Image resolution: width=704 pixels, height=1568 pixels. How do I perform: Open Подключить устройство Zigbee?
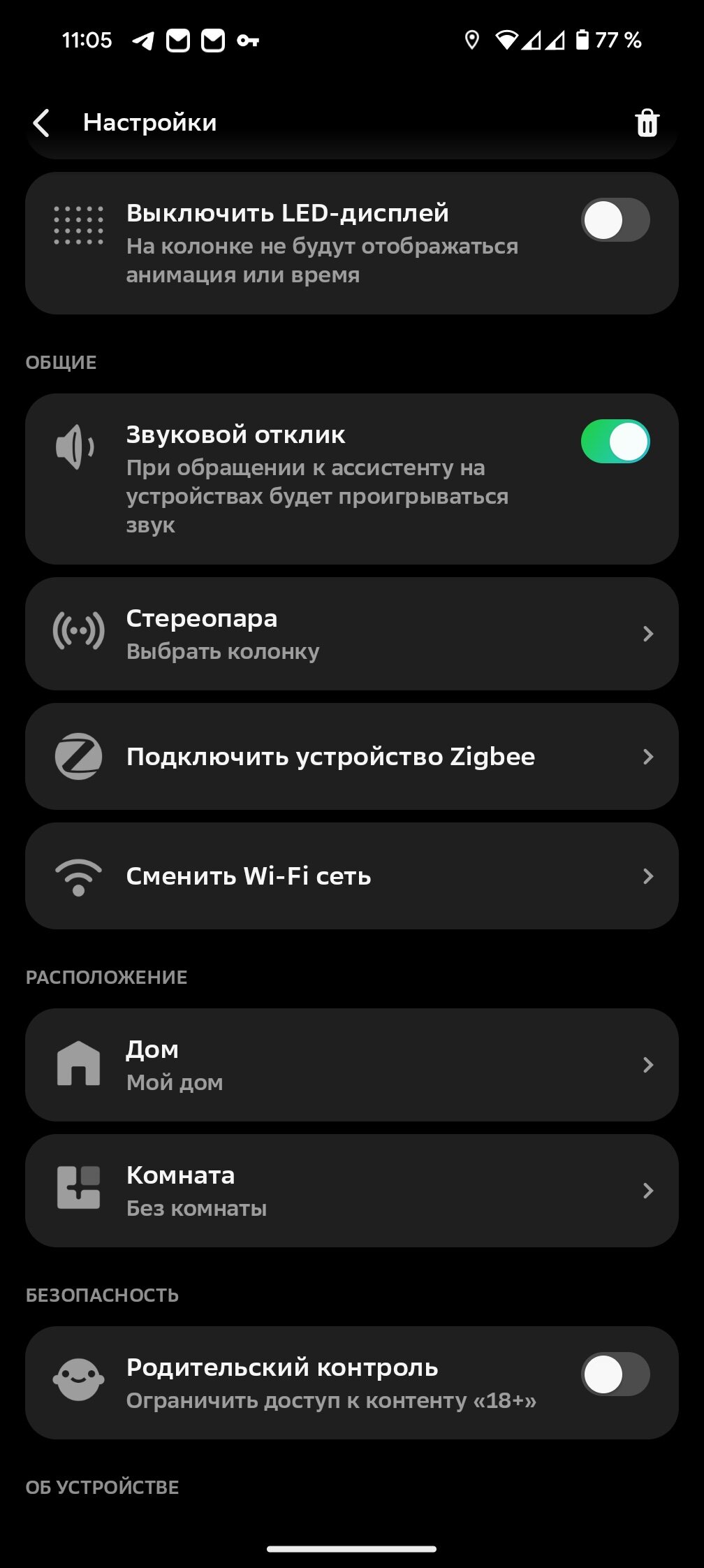coord(352,757)
